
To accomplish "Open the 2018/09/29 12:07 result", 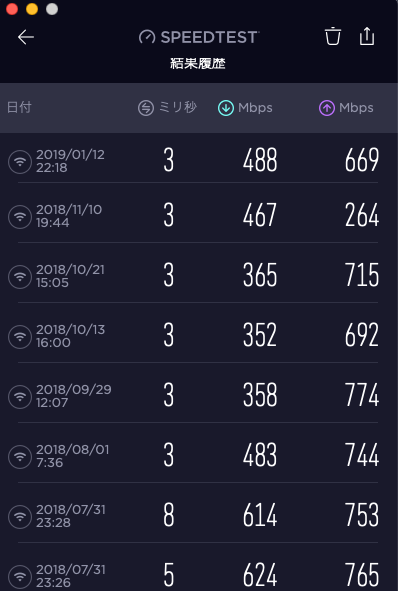I will [199, 395].
